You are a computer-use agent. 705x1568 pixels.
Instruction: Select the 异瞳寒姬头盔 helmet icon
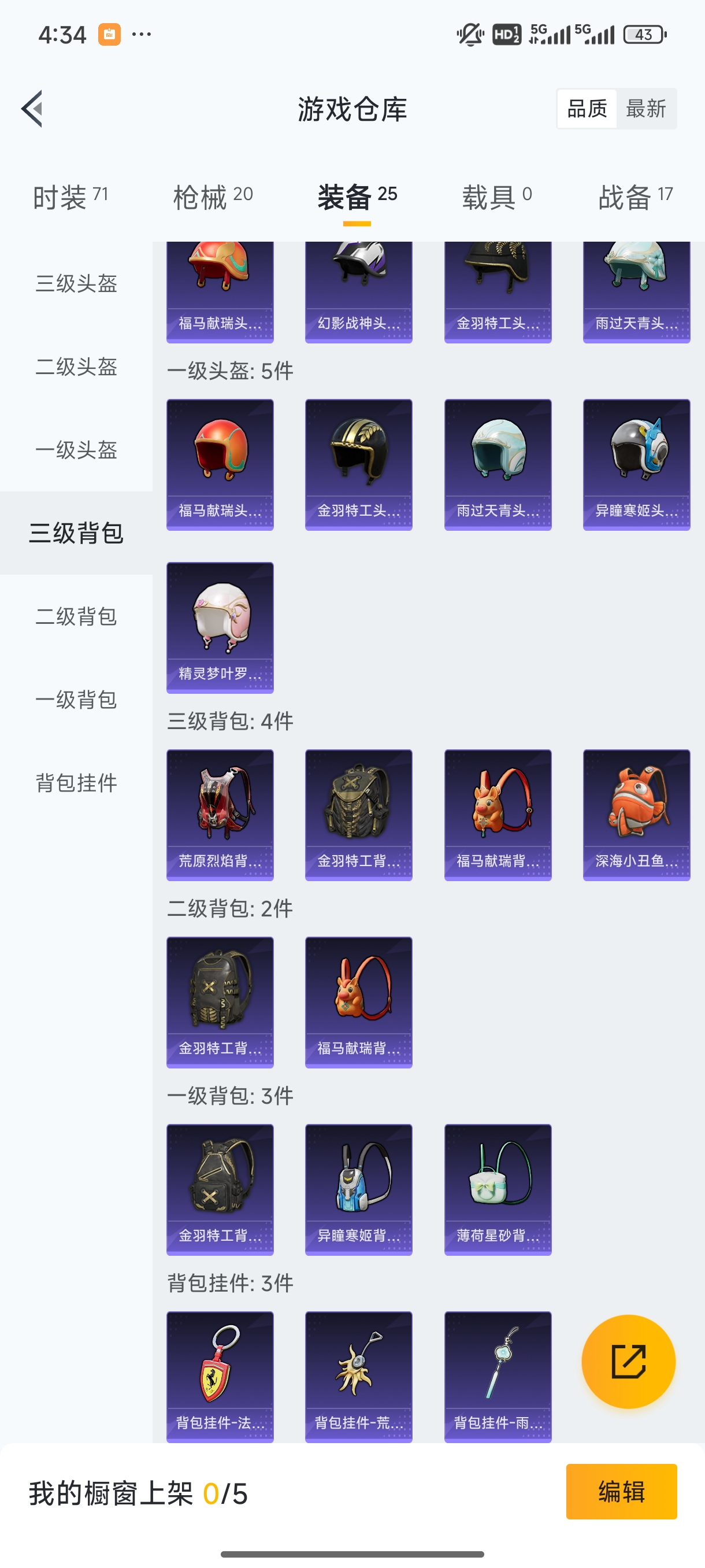tap(636, 465)
